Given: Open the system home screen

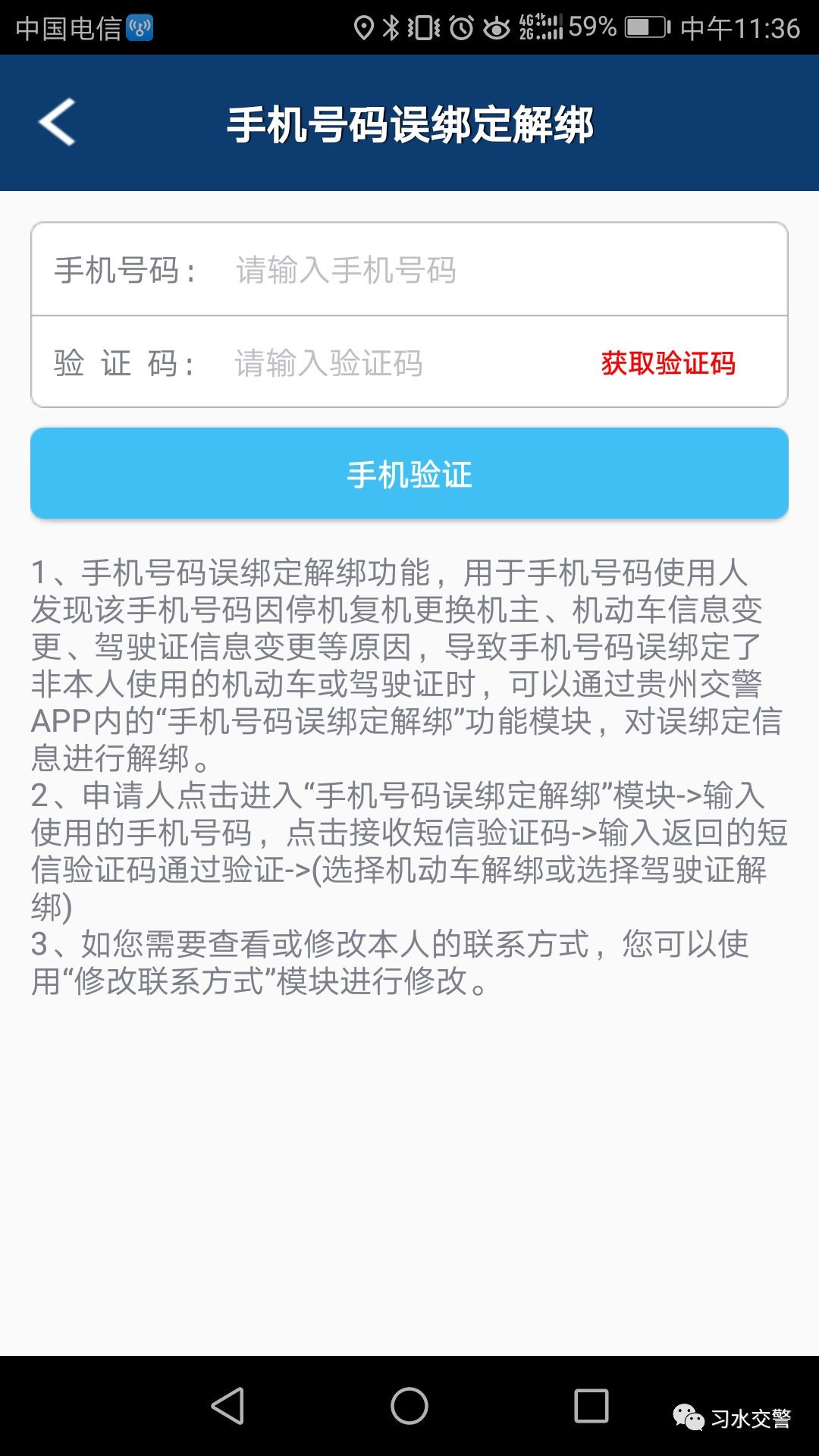Looking at the screenshot, I should [x=409, y=1406].
